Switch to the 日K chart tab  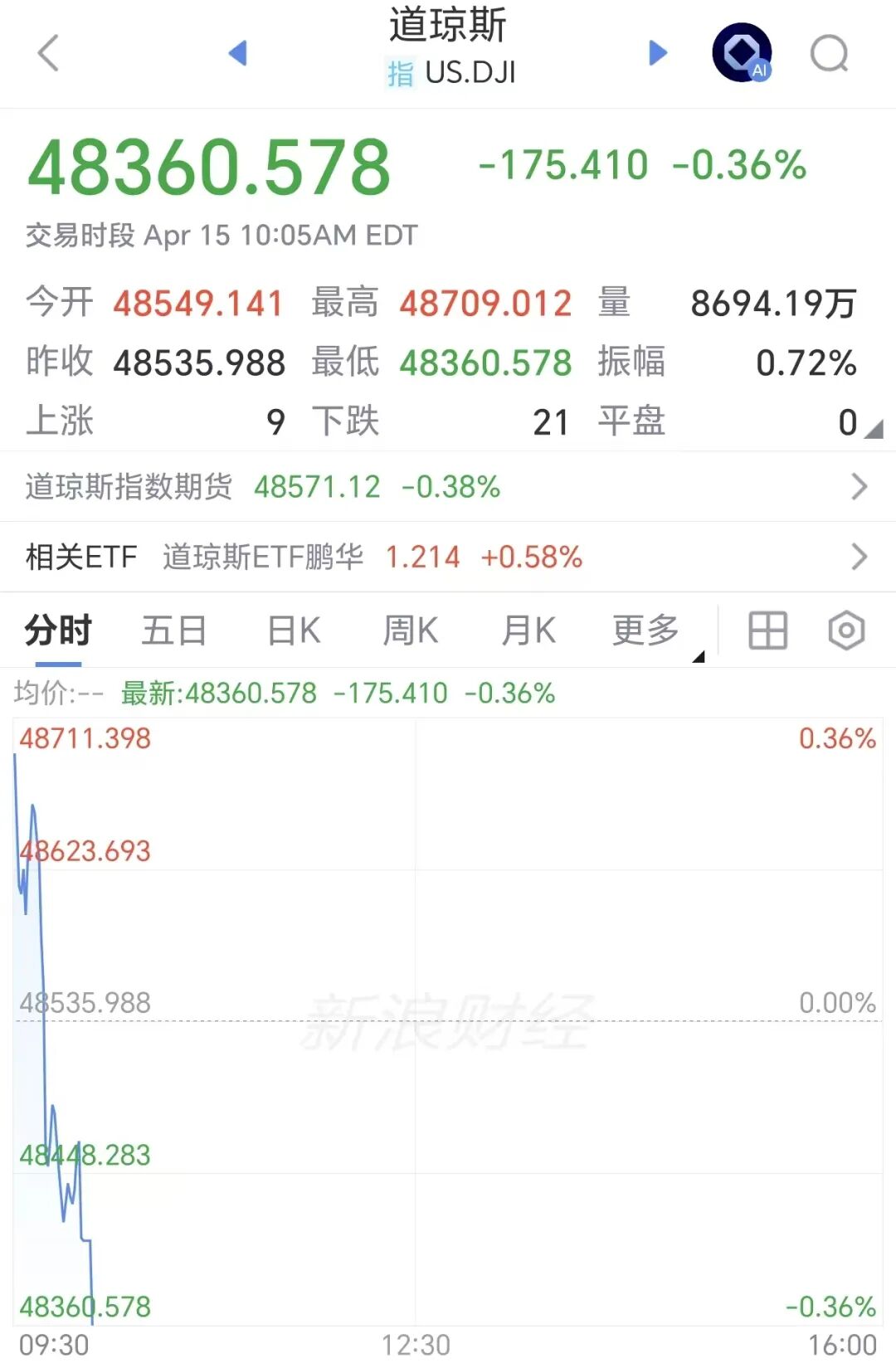pyautogui.click(x=294, y=630)
